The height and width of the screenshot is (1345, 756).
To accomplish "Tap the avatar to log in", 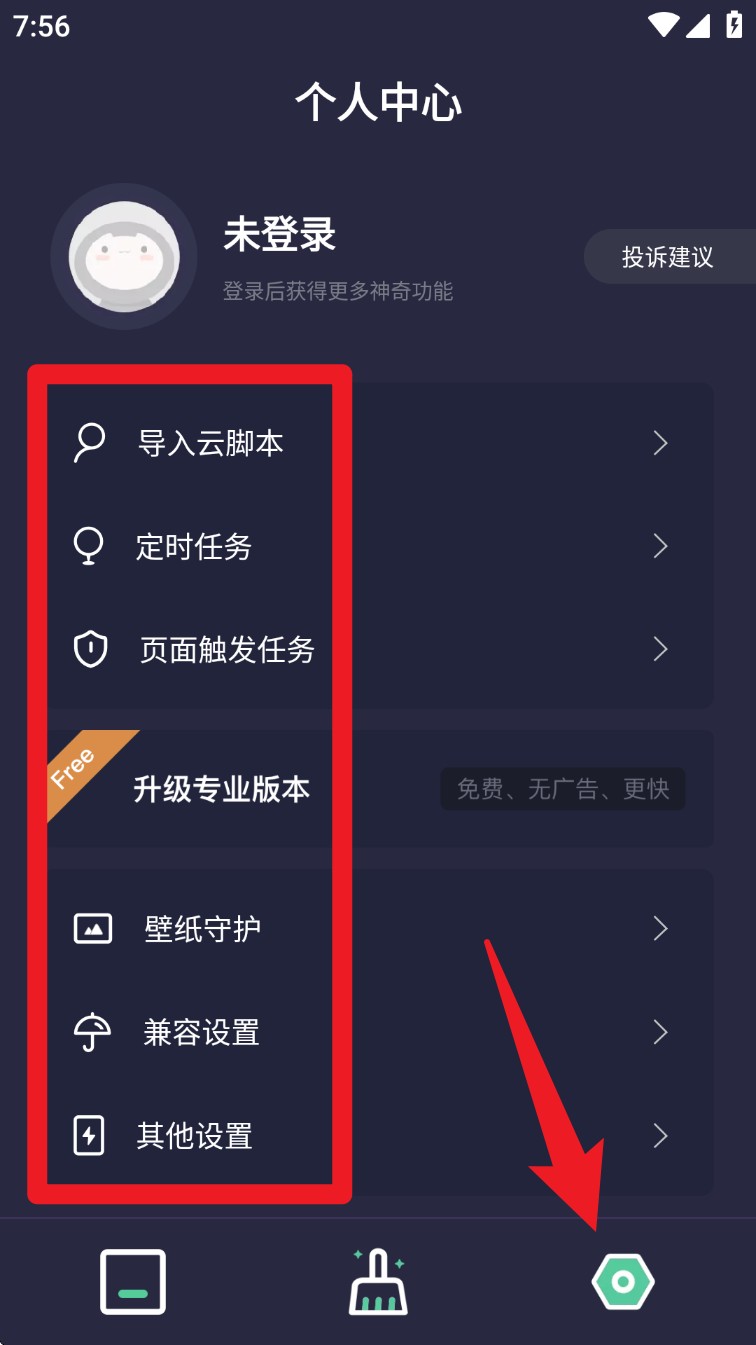I will click(124, 257).
